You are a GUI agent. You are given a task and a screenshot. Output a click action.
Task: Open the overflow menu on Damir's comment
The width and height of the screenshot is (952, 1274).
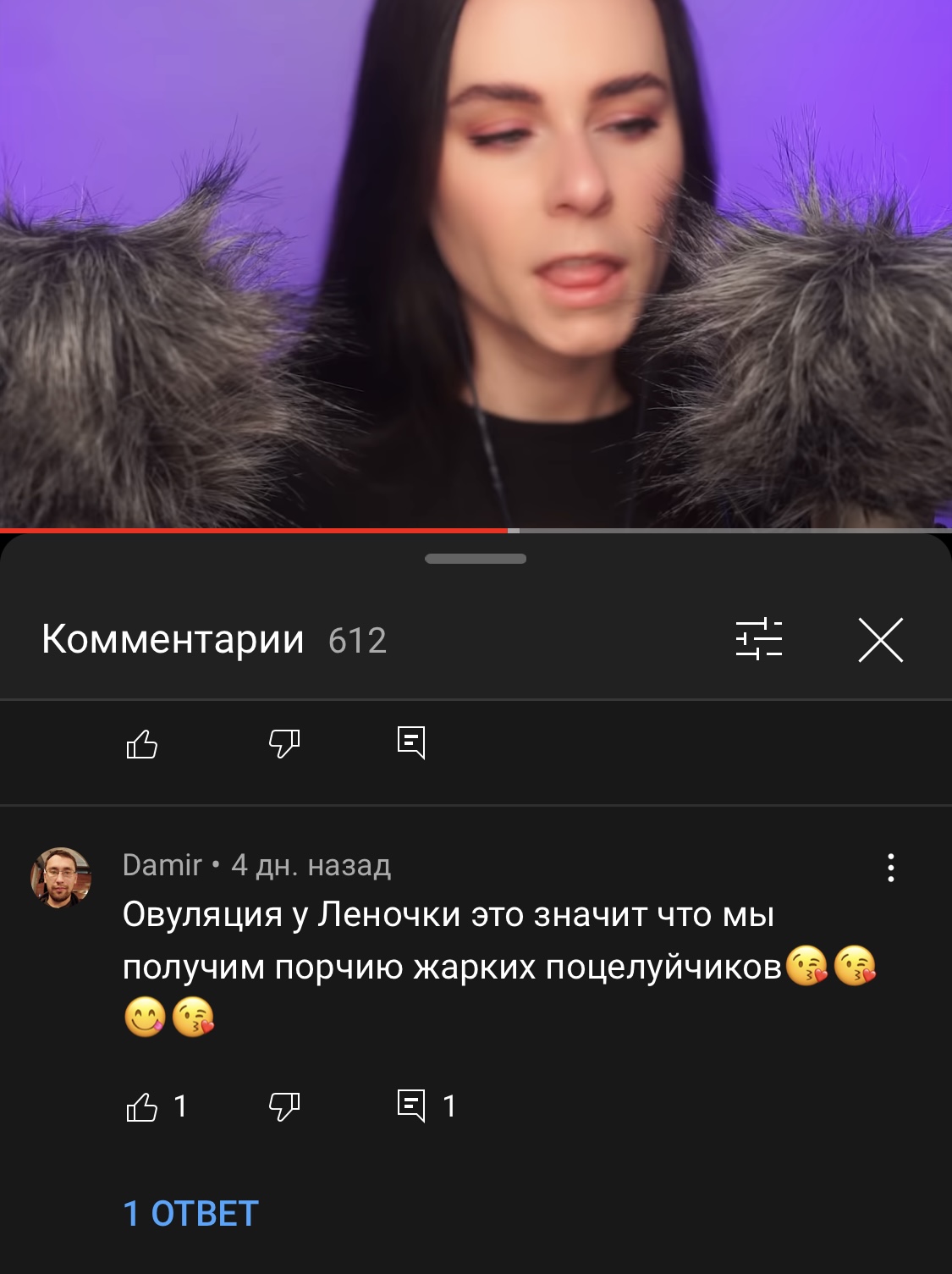890,868
